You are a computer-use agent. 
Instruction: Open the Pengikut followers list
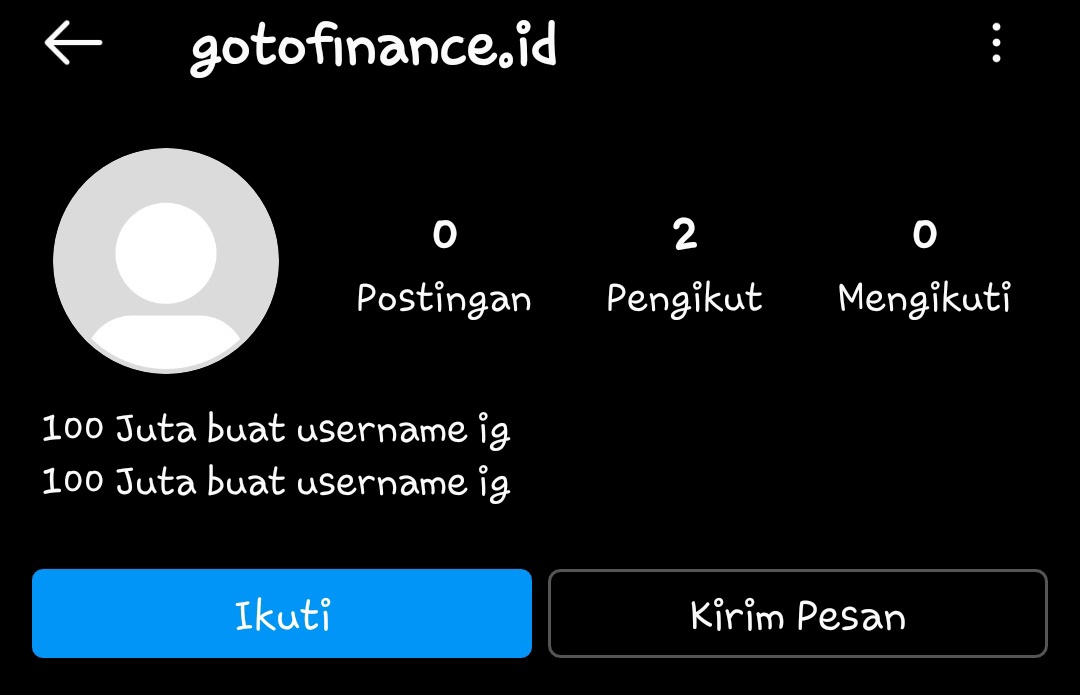[684, 266]
